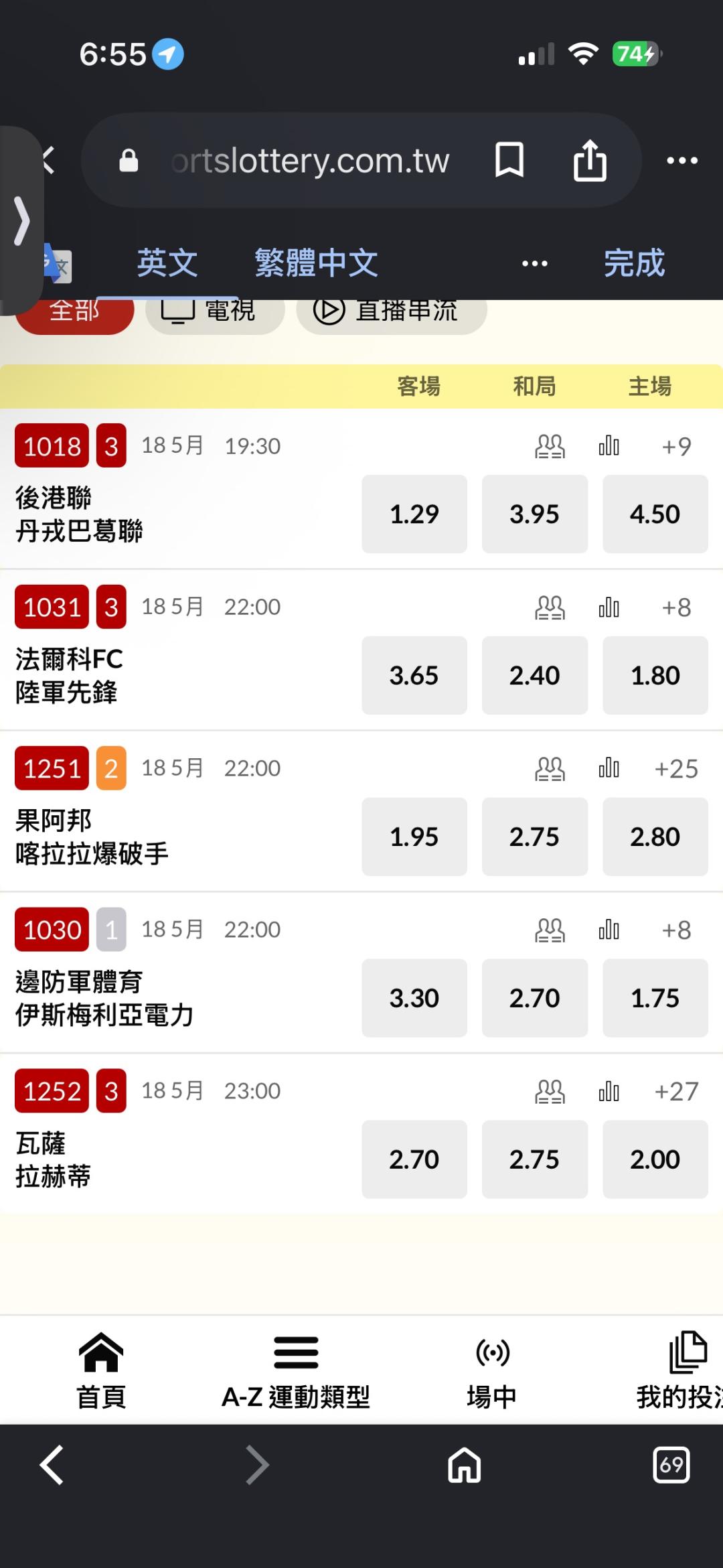The height and width of the screenshot is (1568, 723).
Task: Go back with browser's bottom back arrow
Action: (x=52, y=1465)
